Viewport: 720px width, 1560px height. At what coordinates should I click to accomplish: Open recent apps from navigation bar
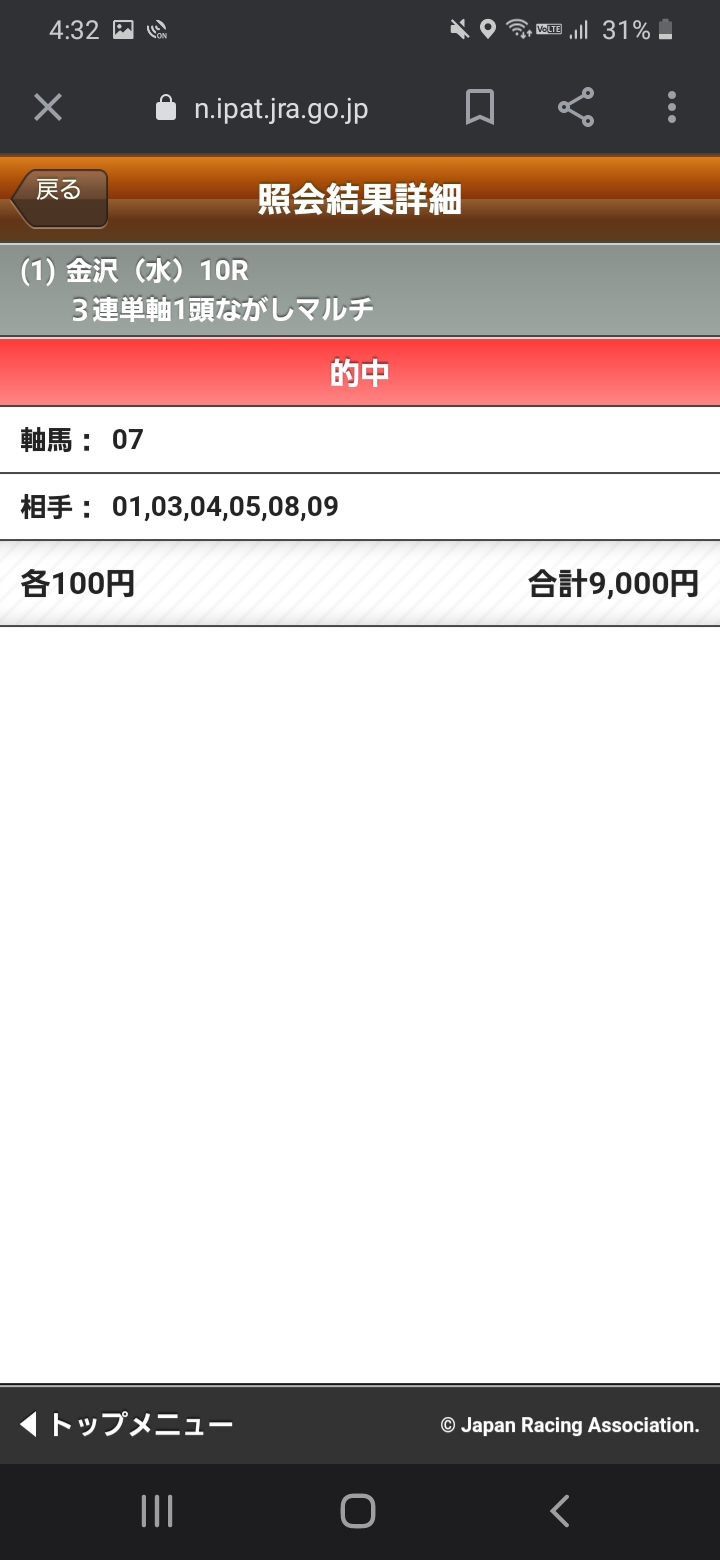157,1511
